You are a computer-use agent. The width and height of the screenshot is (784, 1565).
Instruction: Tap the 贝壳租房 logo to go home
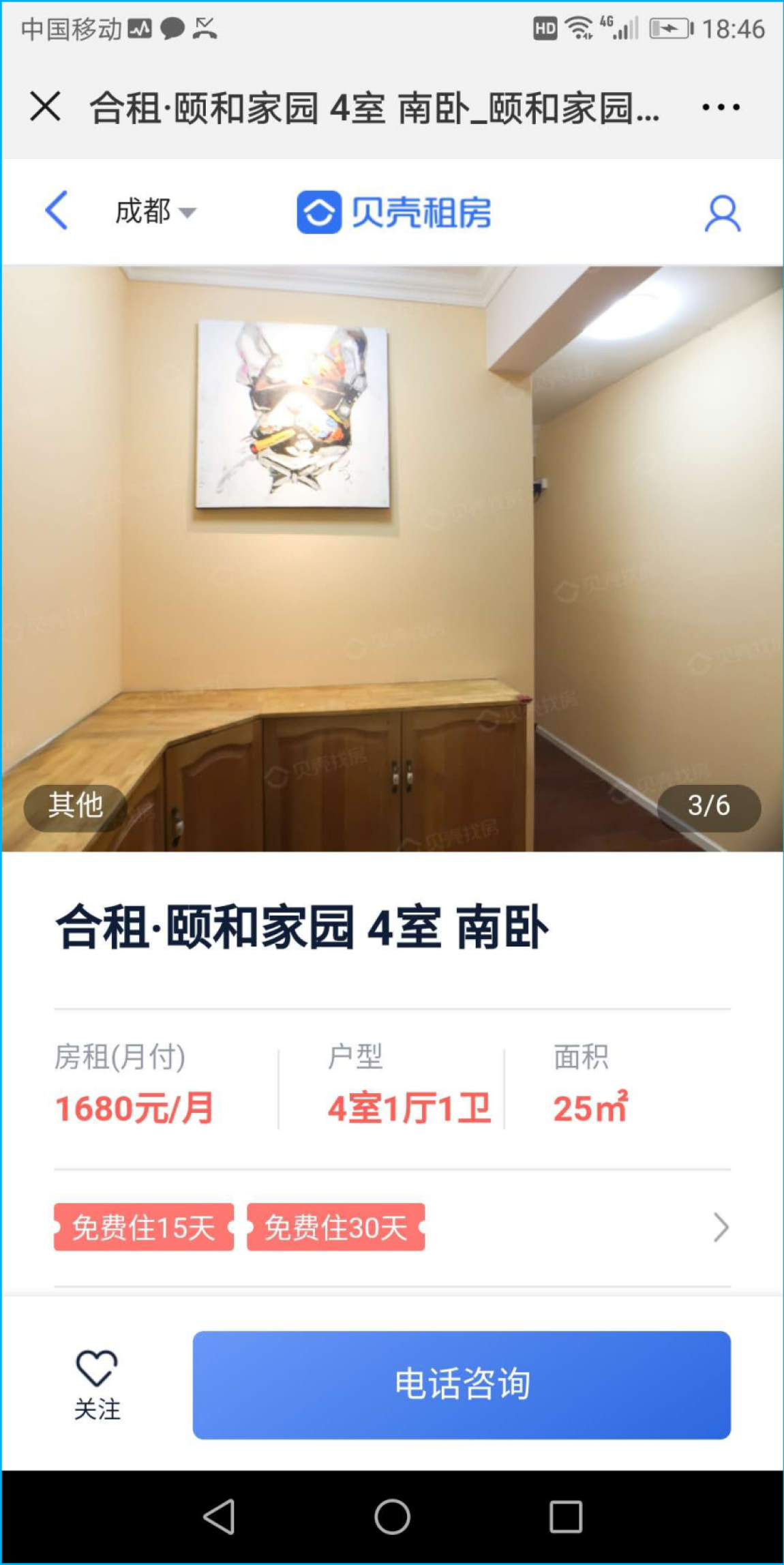pyautogui.click(x=394, y=212)
